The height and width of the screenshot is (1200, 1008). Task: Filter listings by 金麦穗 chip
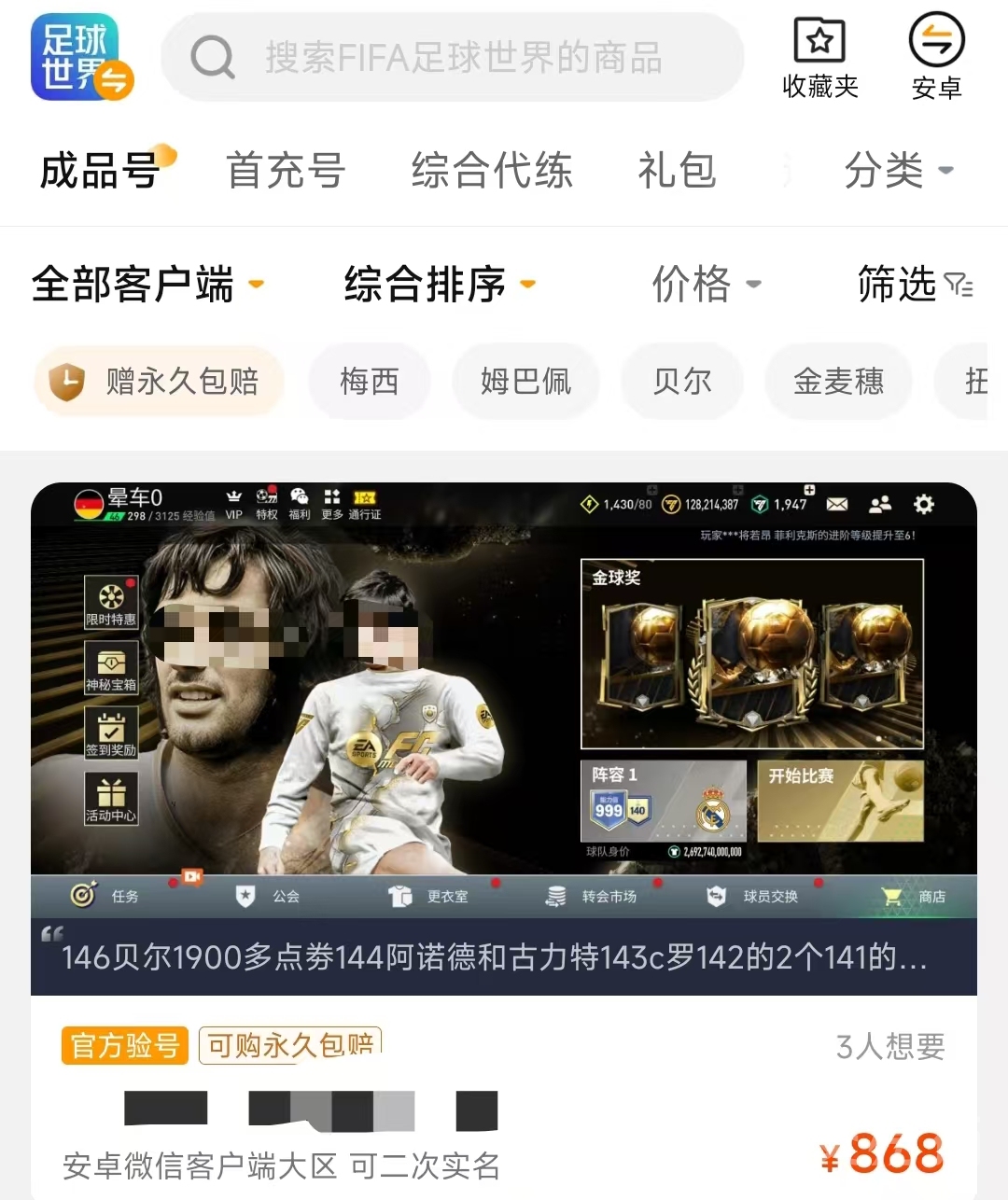[838, 382]
